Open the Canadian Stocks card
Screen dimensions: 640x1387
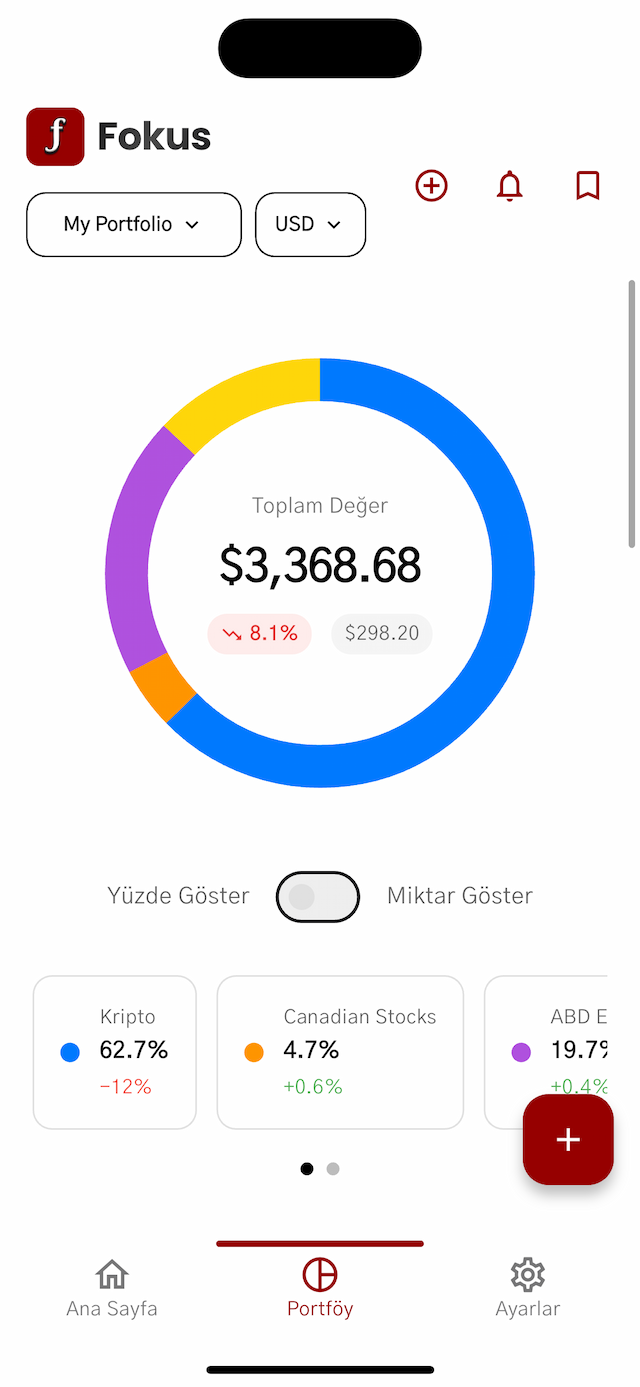[x=340, y=1052]
